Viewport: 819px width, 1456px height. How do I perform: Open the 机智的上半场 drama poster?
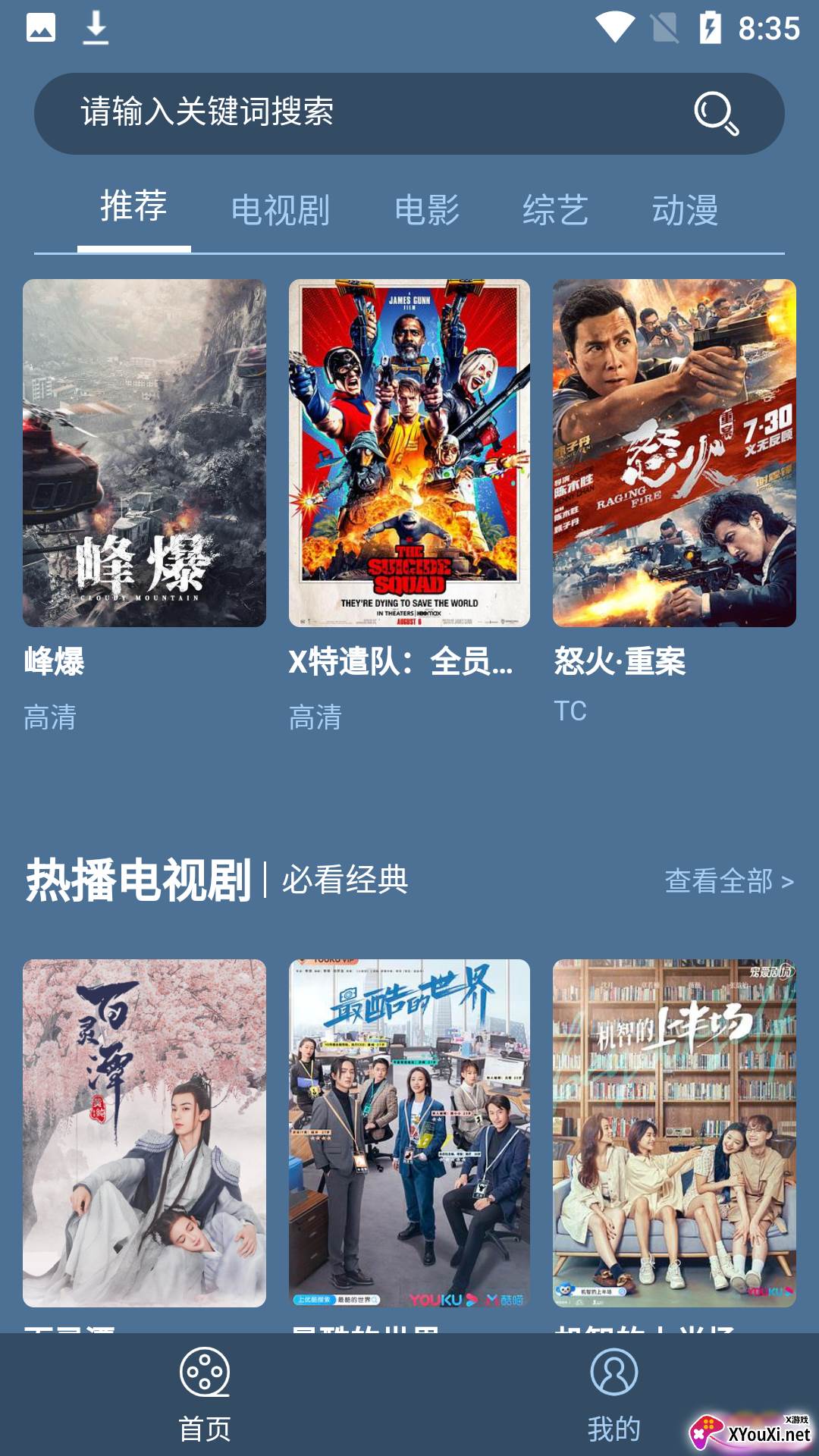pyautogui.click(x=674, y=1133)
